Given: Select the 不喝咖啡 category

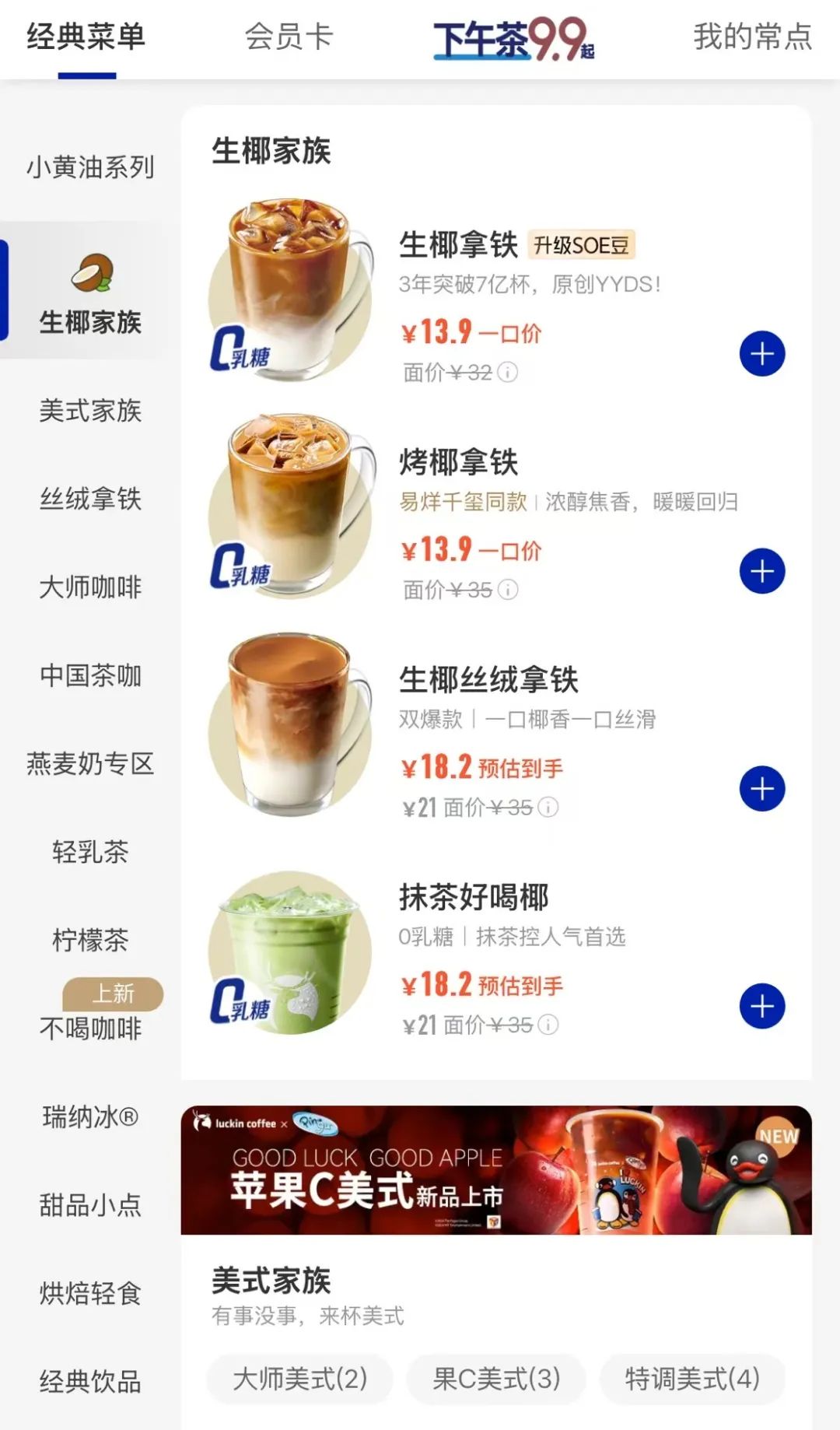Looking at the screenshot, I should (90, 1028).
